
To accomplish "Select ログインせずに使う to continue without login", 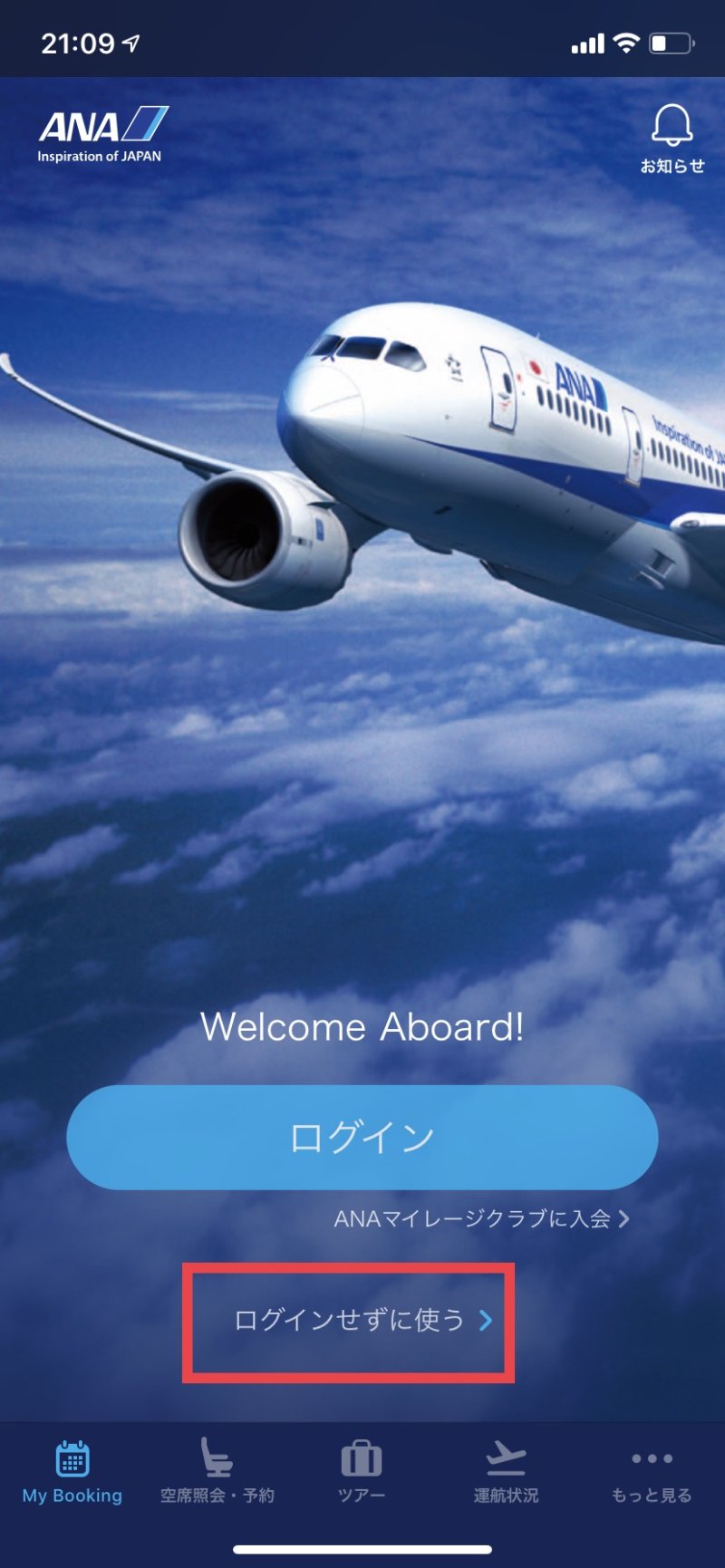I will pos(362,1320).
